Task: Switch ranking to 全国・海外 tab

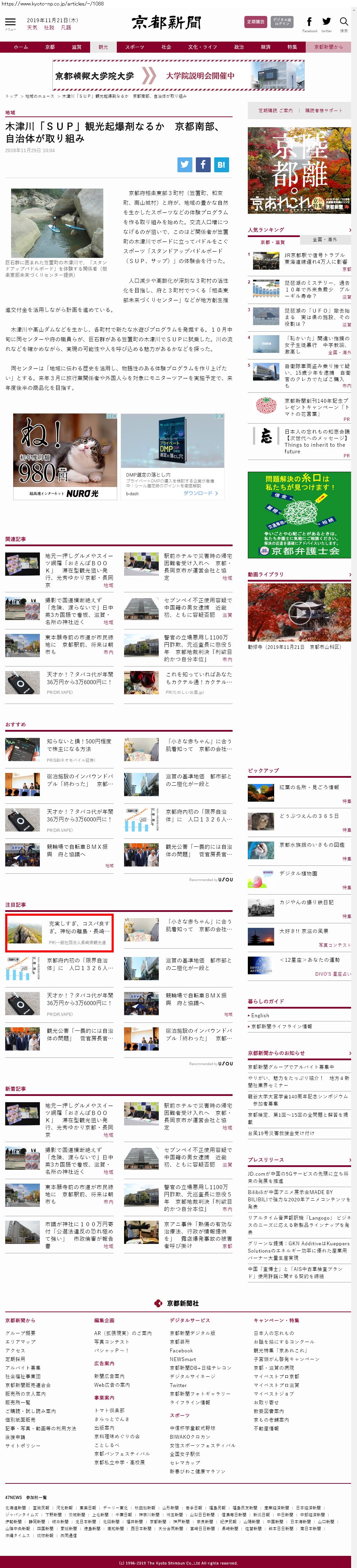Action: click(x=325, y=239)
